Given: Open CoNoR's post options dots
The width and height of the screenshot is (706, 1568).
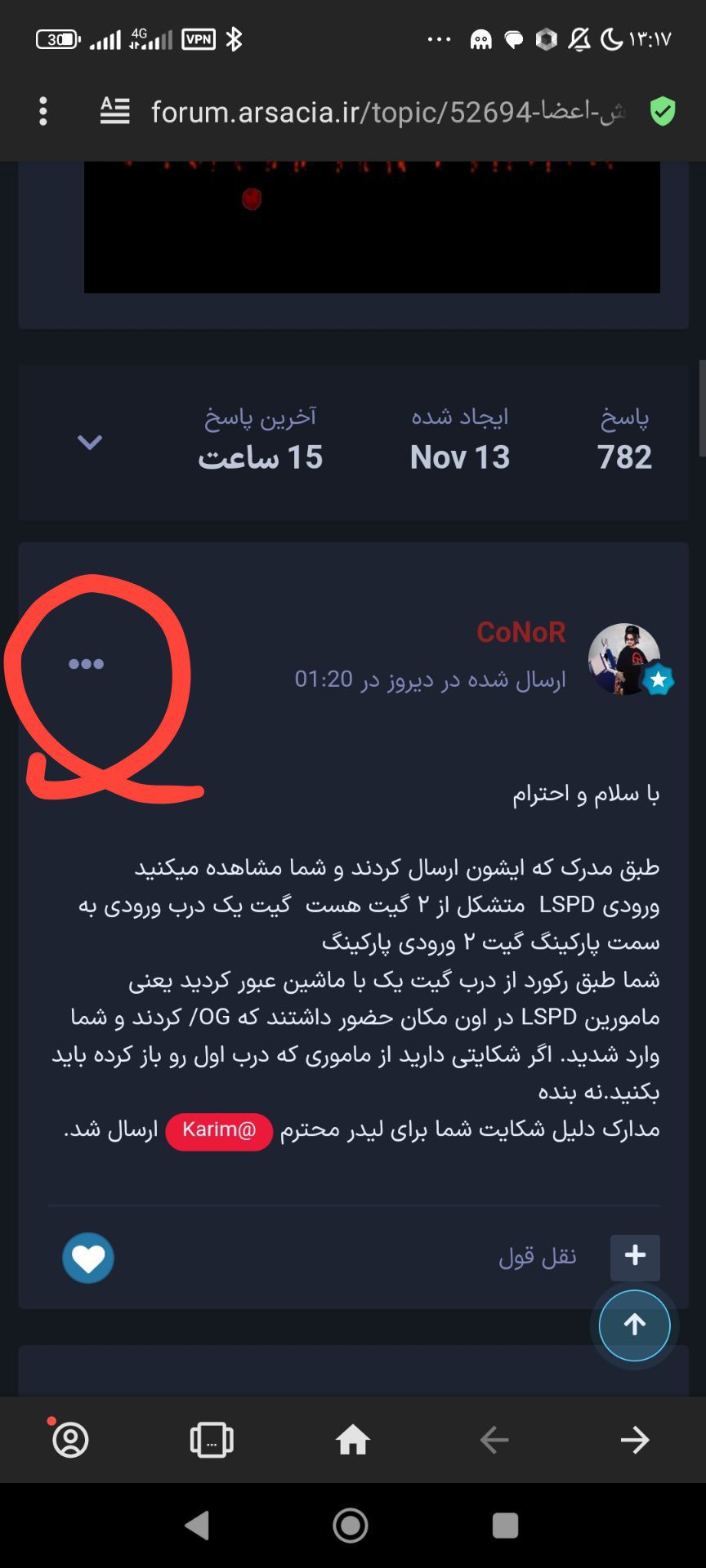Looking at the screenshot, I should pos(87,664).
